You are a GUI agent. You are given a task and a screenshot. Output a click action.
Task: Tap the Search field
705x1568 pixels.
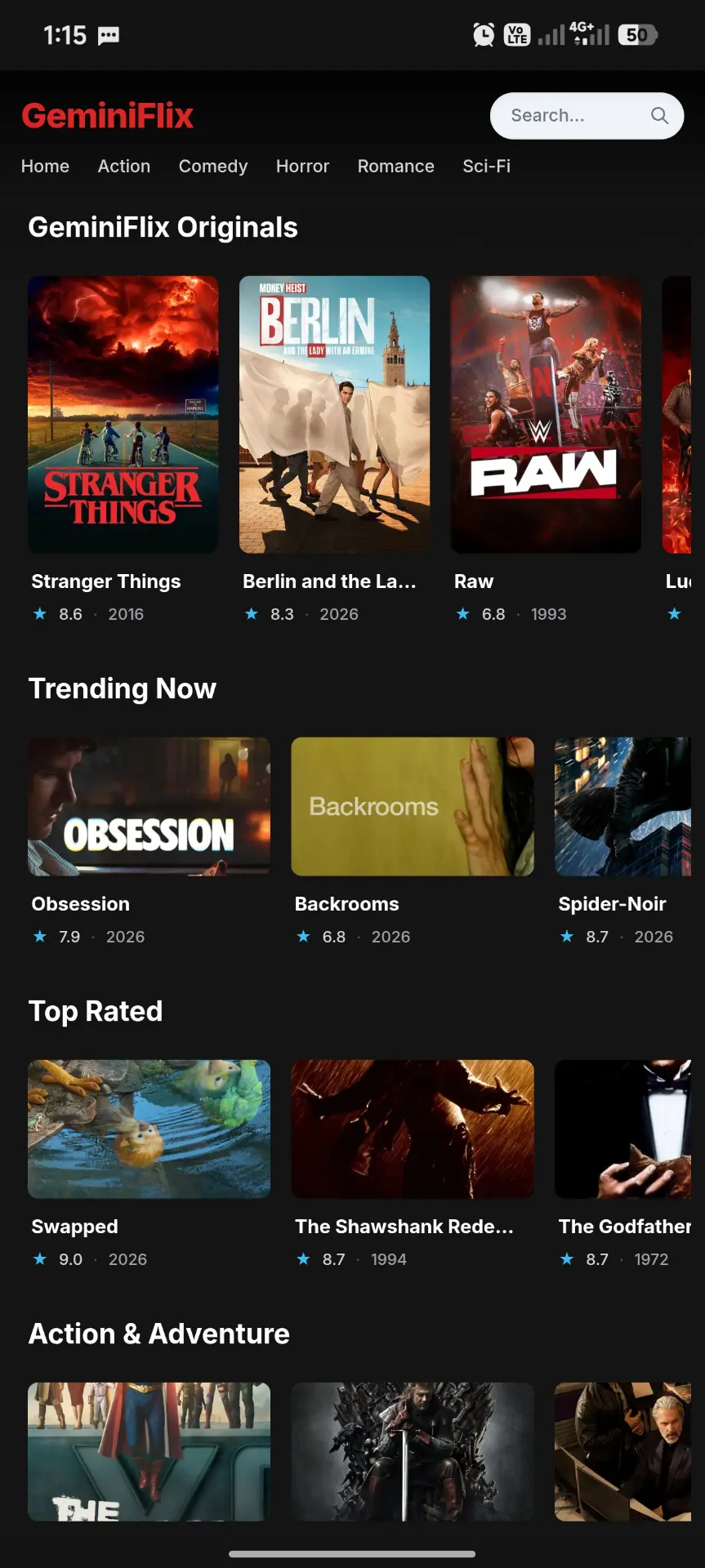[x=587, y=116]
